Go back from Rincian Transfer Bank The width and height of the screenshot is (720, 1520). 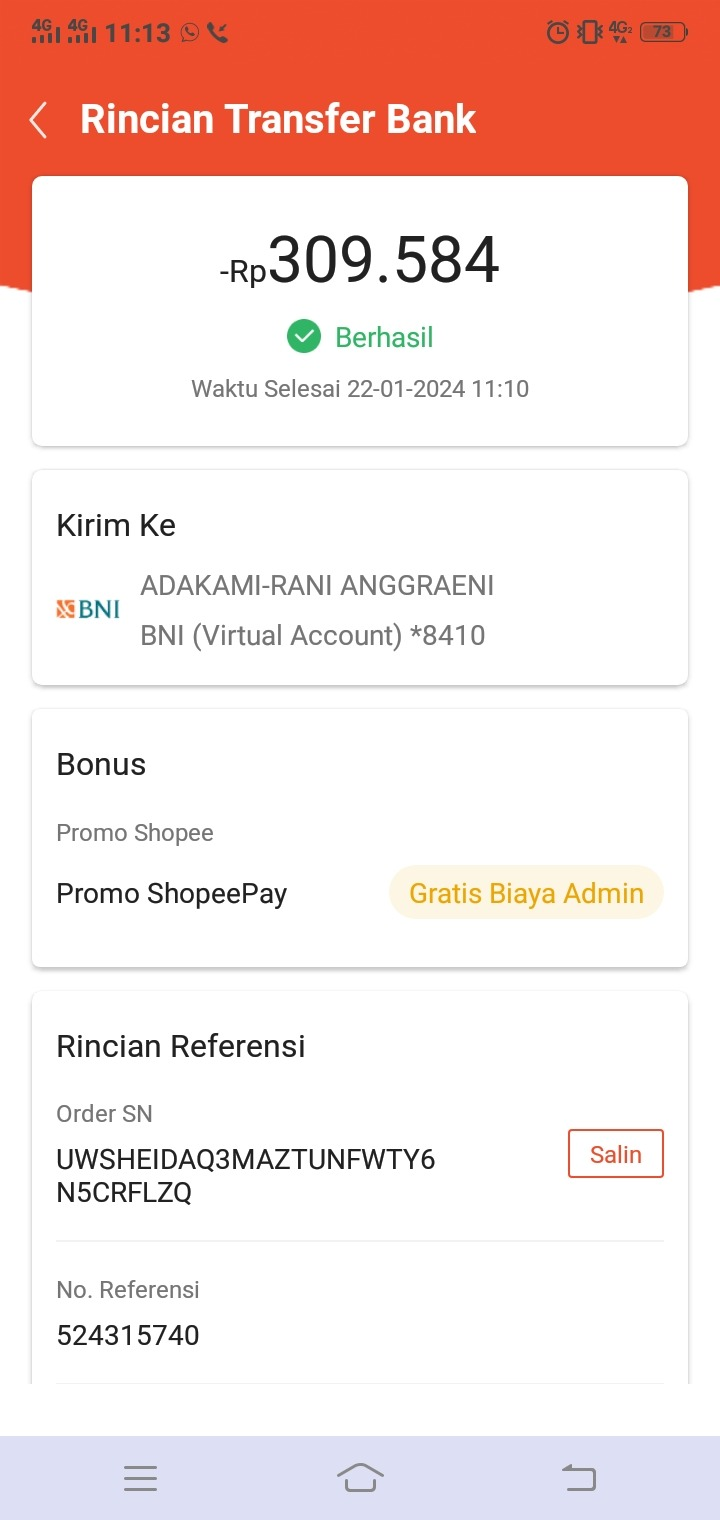pos(38,120)
